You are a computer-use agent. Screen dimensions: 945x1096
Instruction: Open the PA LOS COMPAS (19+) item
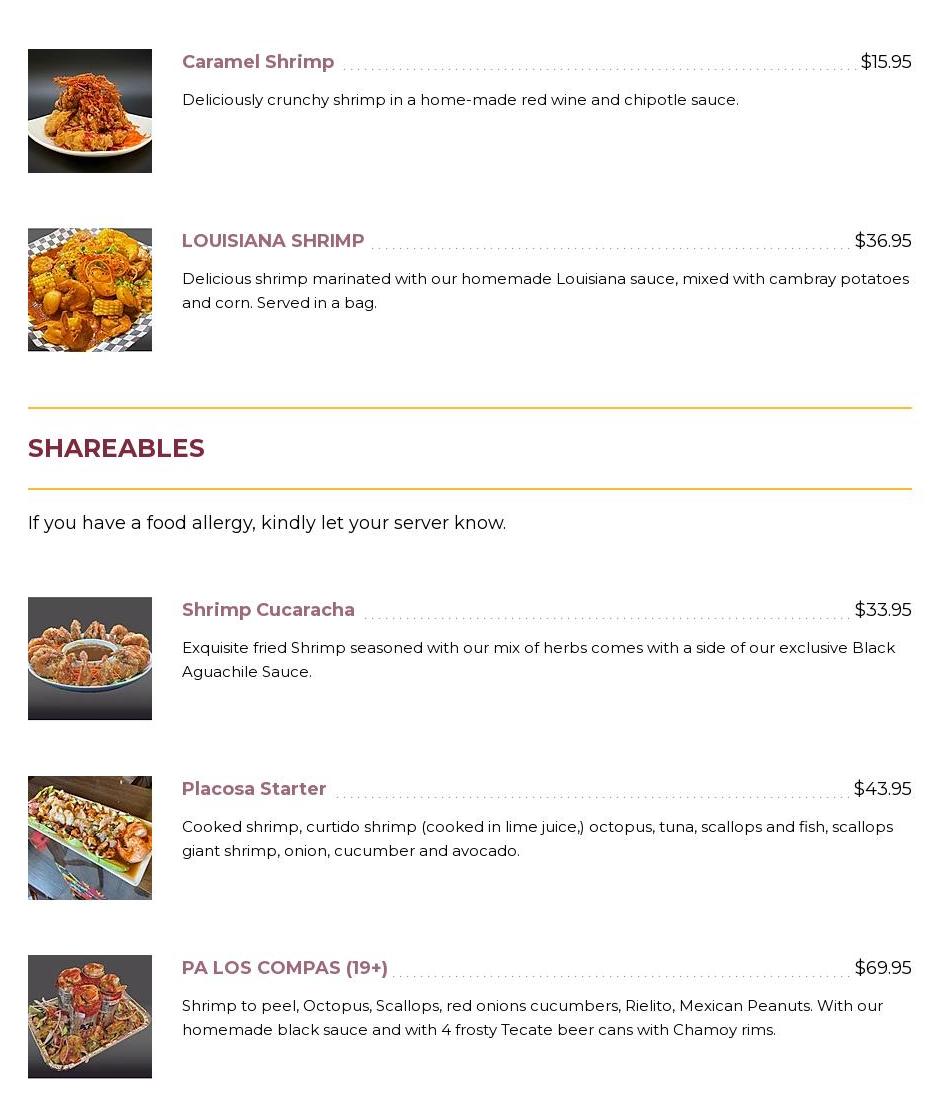(284, 968)
